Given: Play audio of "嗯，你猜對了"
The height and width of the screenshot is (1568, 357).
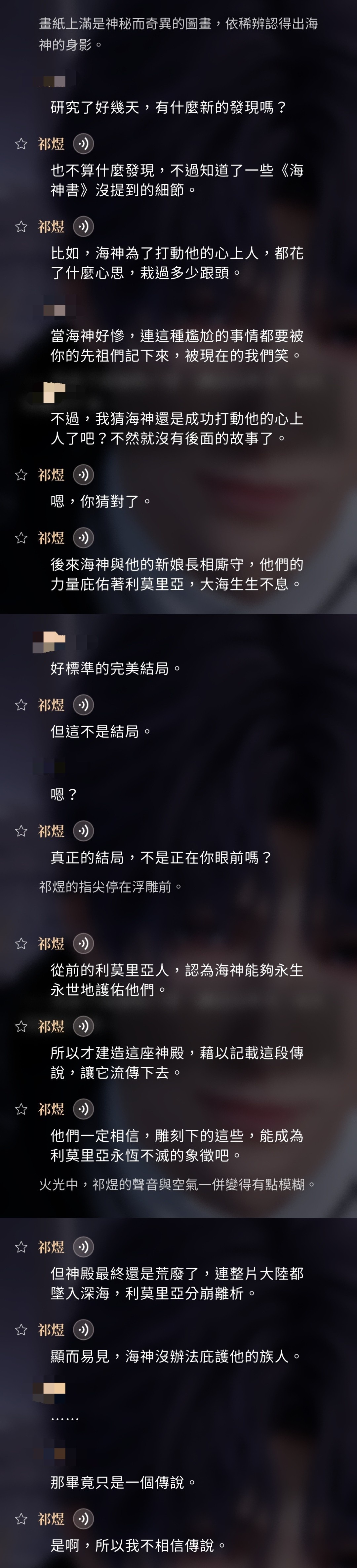Looking at the screenshot, I should 83,474.
